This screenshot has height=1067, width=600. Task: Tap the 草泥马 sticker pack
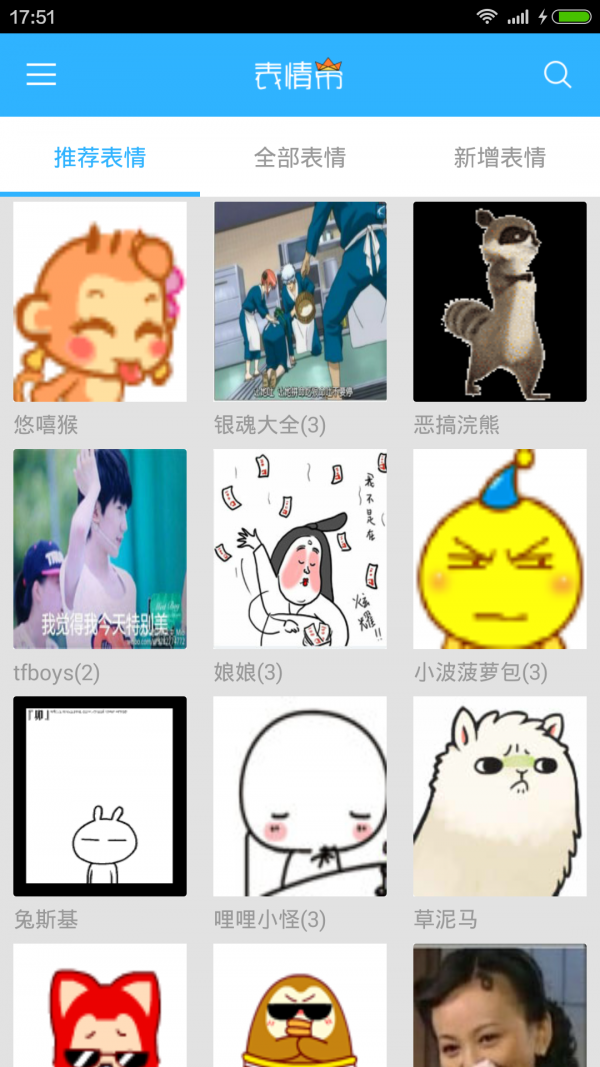pos(499,796)
